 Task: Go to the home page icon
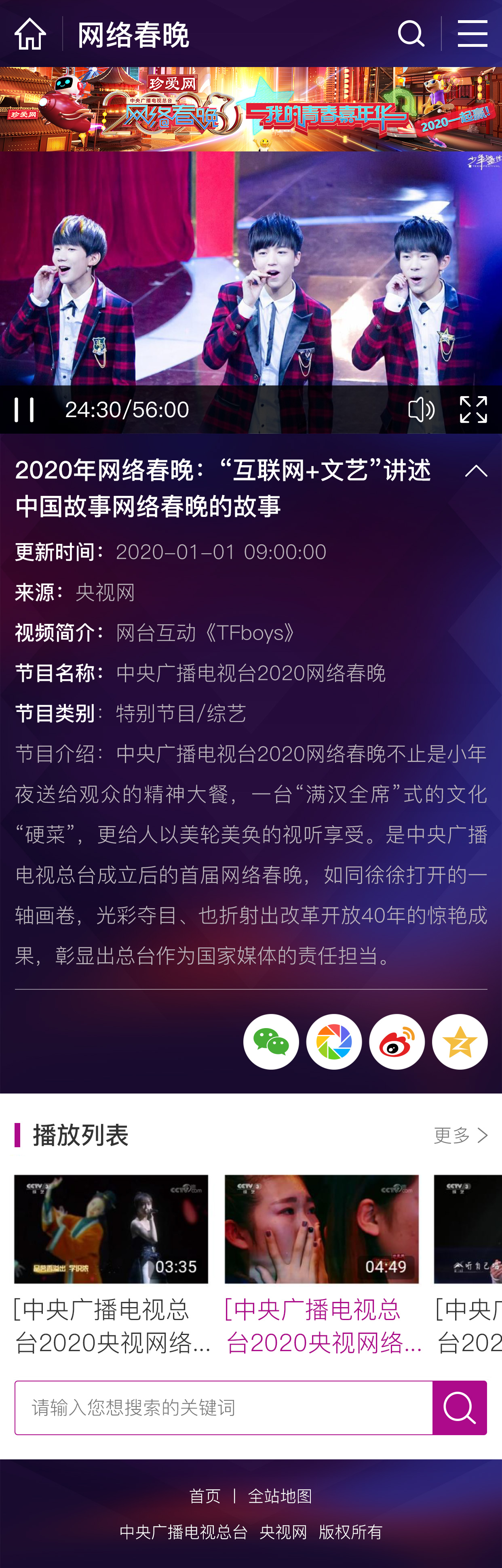[x=30, y=34]
